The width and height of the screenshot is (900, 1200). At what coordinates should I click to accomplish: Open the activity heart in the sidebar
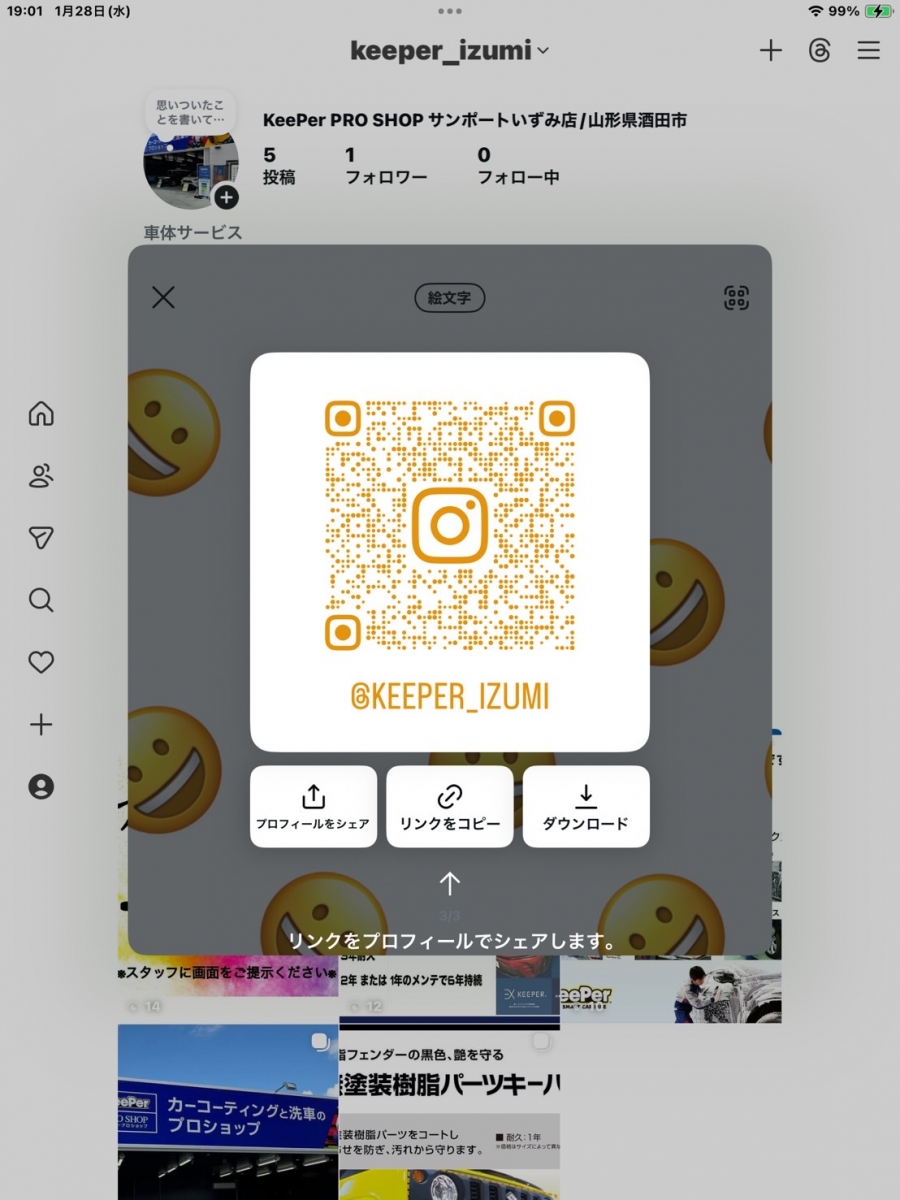[41, 662]
